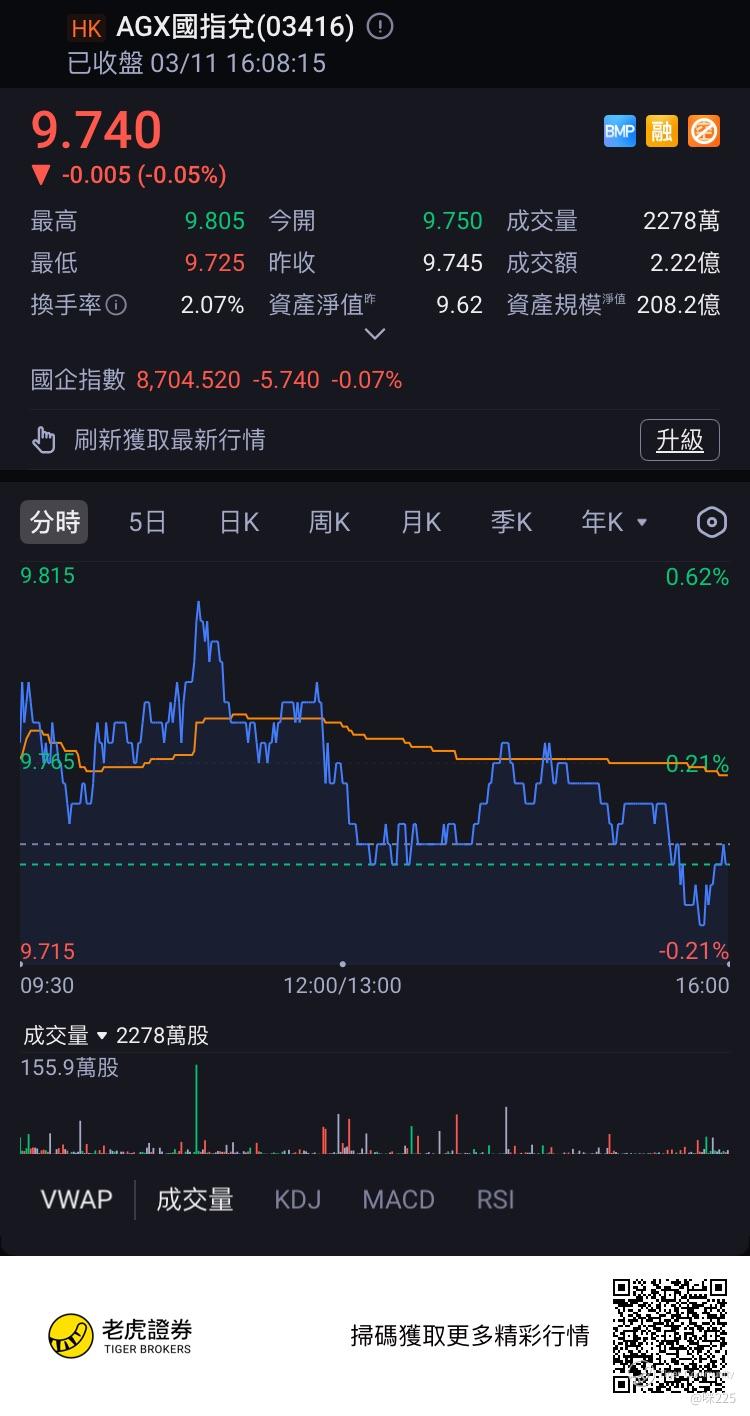Show the MACD indicator

398,1199
